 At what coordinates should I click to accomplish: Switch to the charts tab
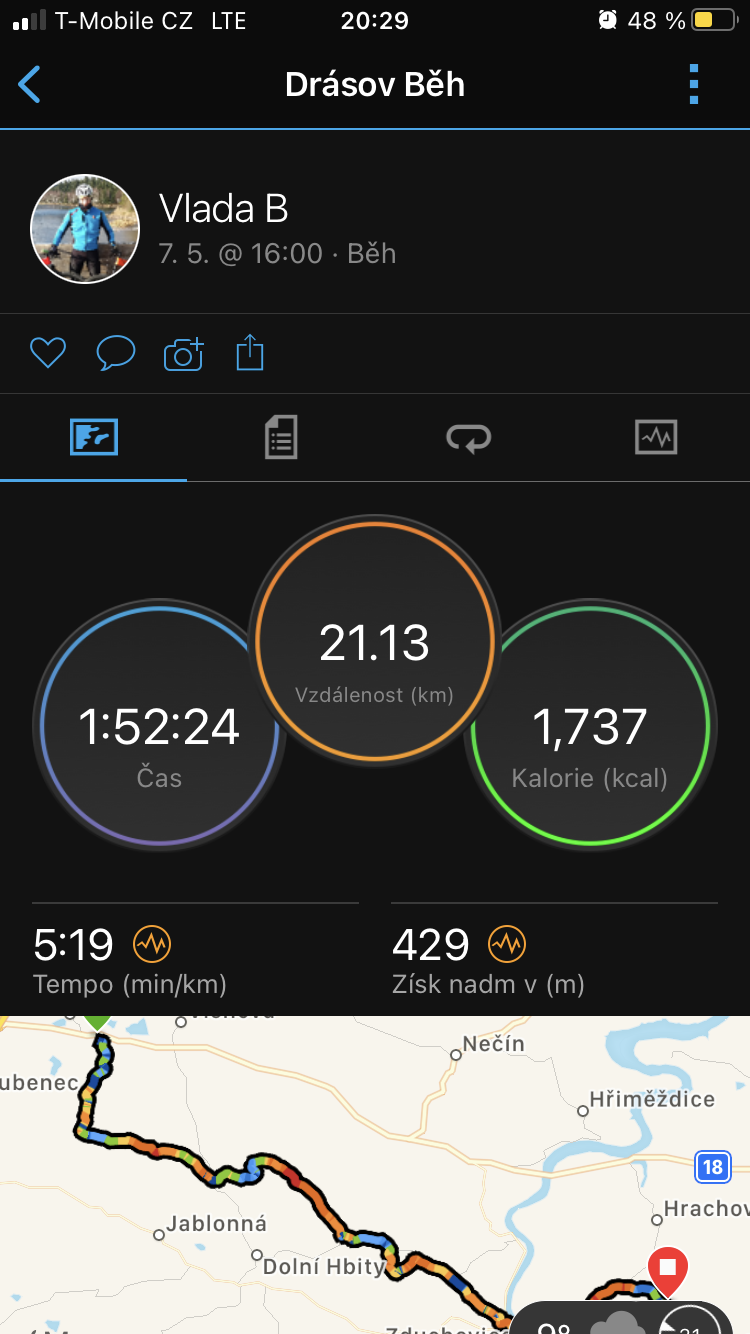[656, 437]
